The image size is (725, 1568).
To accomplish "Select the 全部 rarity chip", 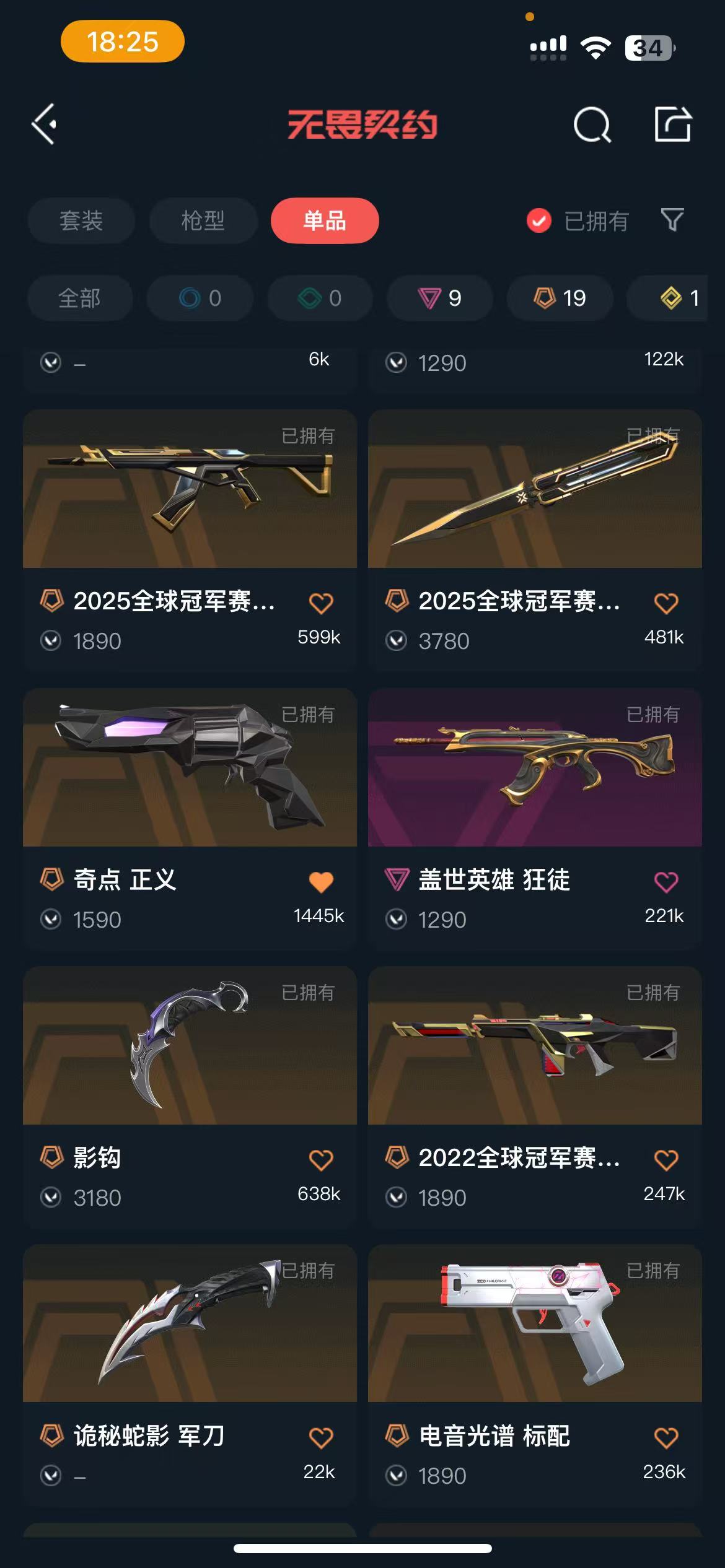I will coord(79,298).
